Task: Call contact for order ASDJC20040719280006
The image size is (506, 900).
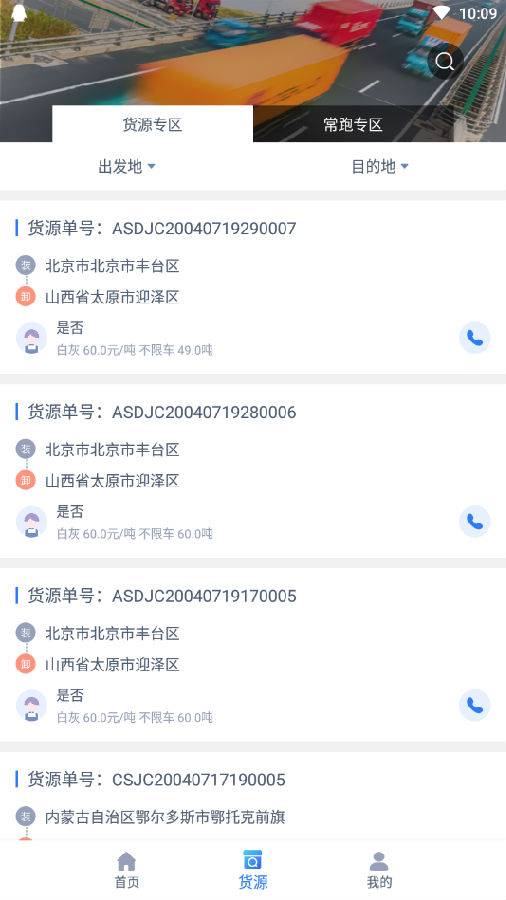Action: [474, 521]
